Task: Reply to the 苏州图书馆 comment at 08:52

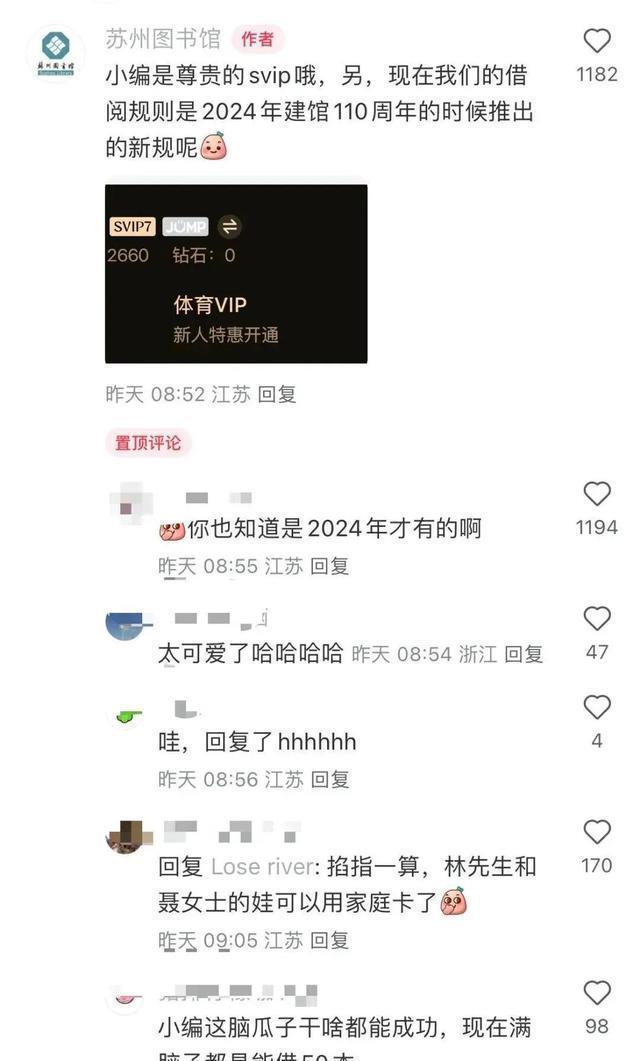Action: point(277,394)
